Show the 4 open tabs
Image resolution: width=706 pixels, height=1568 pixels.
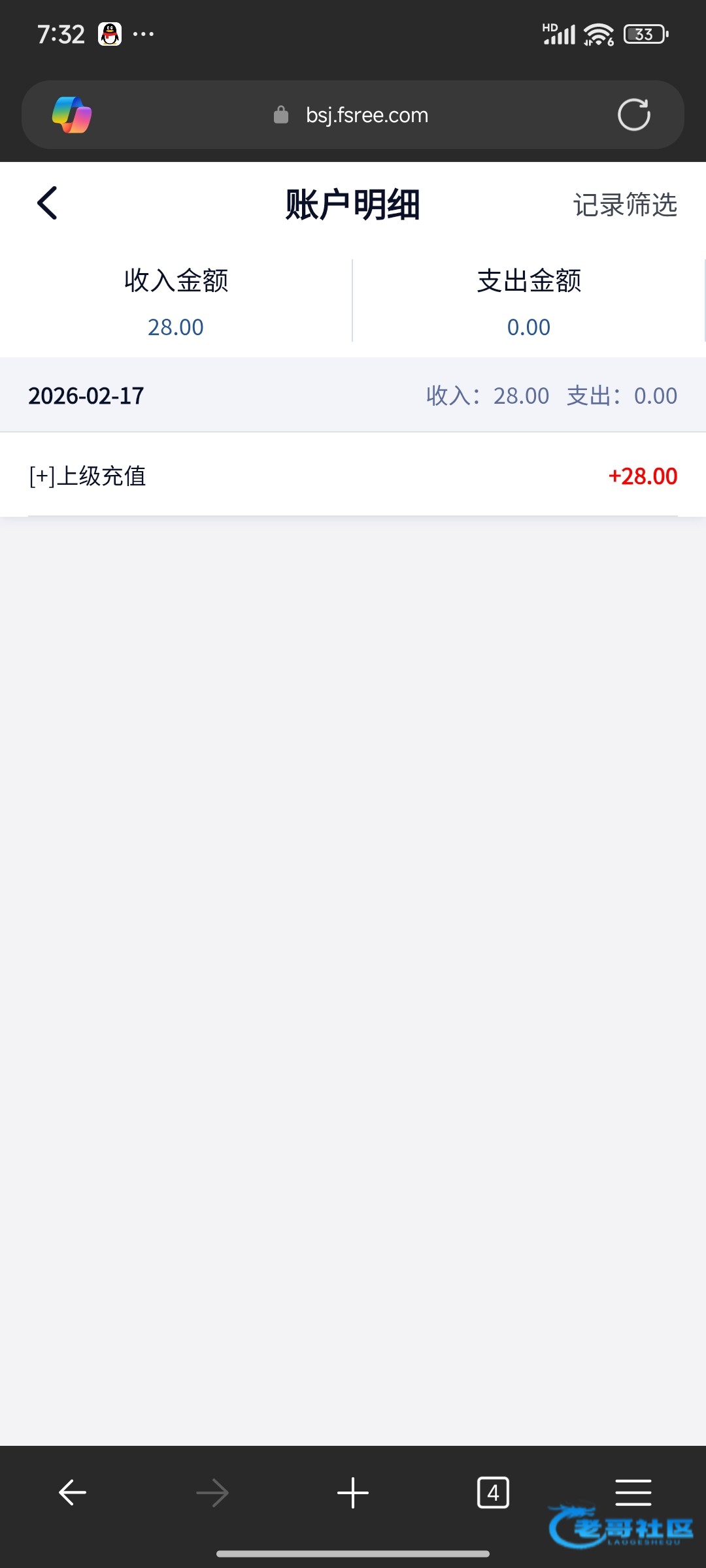coord(493,1492)
